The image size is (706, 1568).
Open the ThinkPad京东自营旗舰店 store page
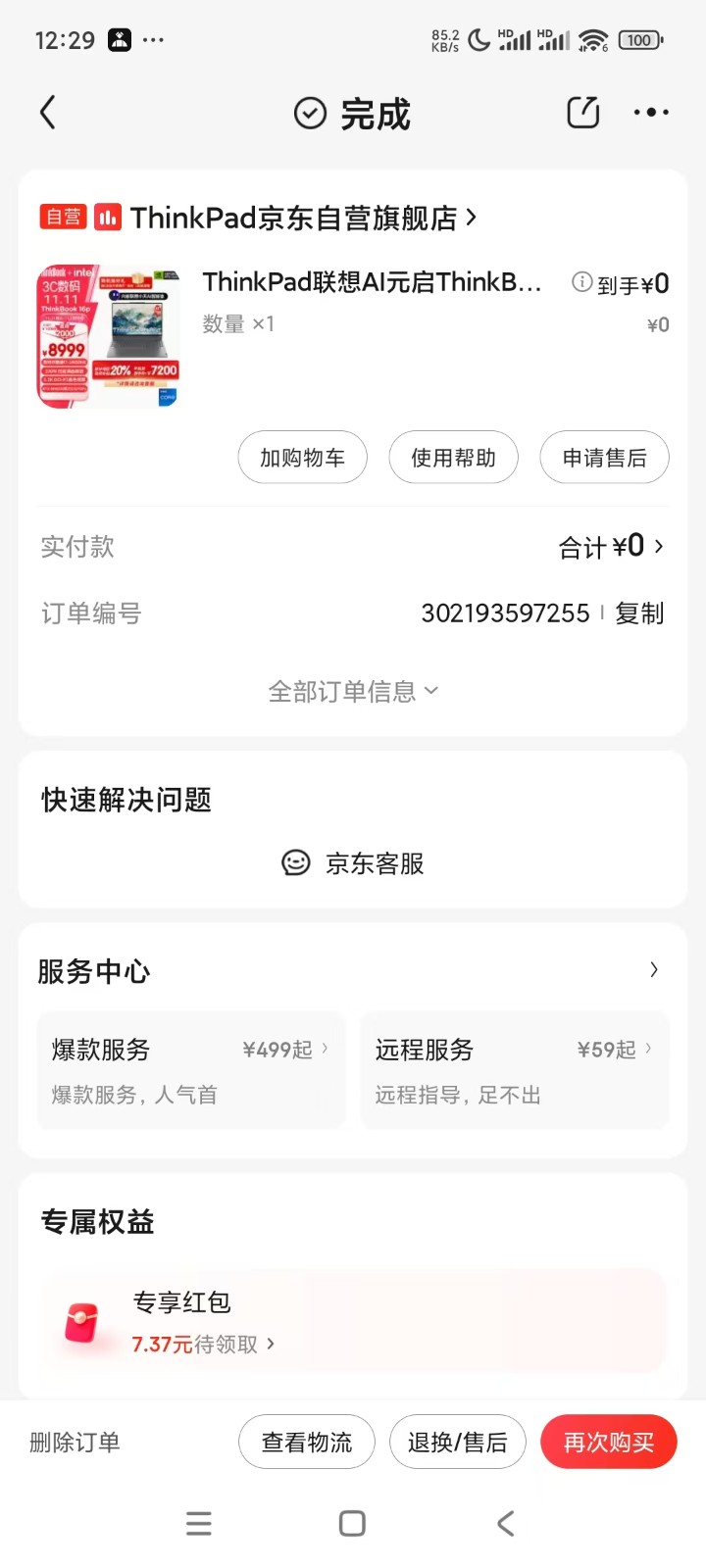[294, 218]
